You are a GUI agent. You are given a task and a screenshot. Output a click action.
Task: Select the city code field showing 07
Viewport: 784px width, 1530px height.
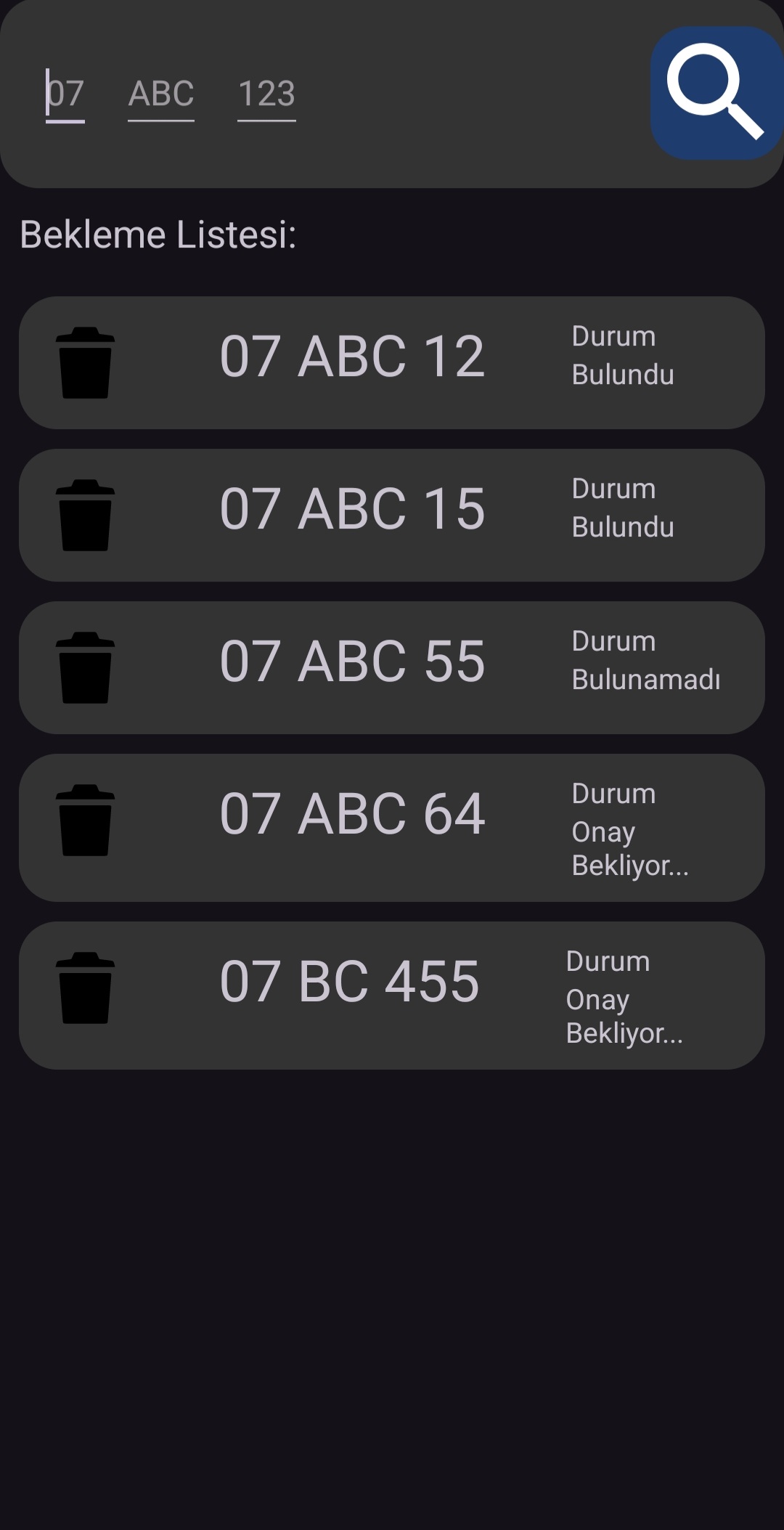(64, 93)
